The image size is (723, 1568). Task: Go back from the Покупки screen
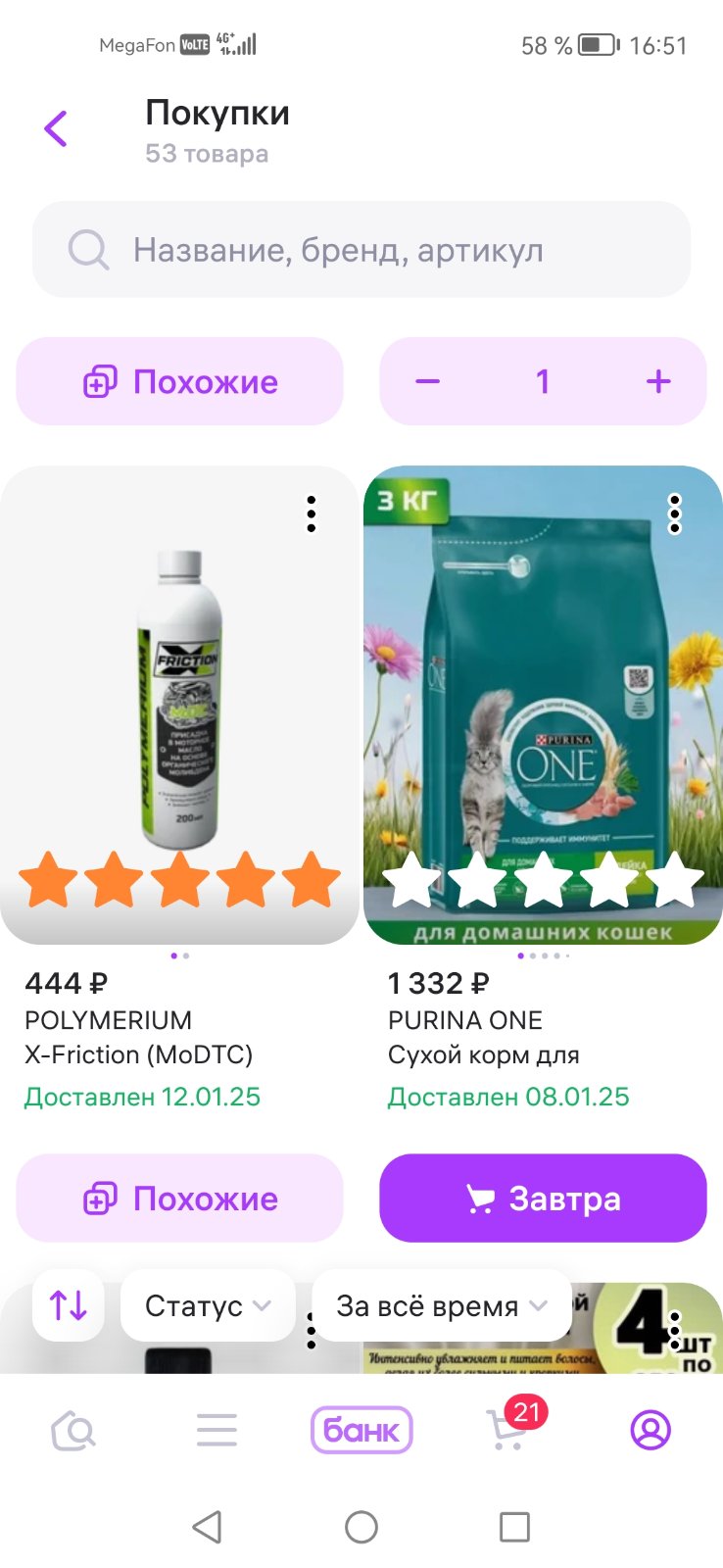coord(56,128)
